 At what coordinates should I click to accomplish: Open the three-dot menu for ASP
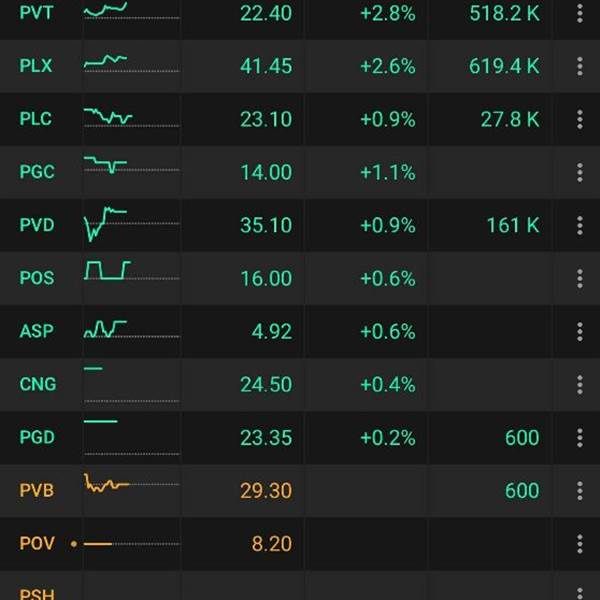pyautogui.click(x=580, y=331)
